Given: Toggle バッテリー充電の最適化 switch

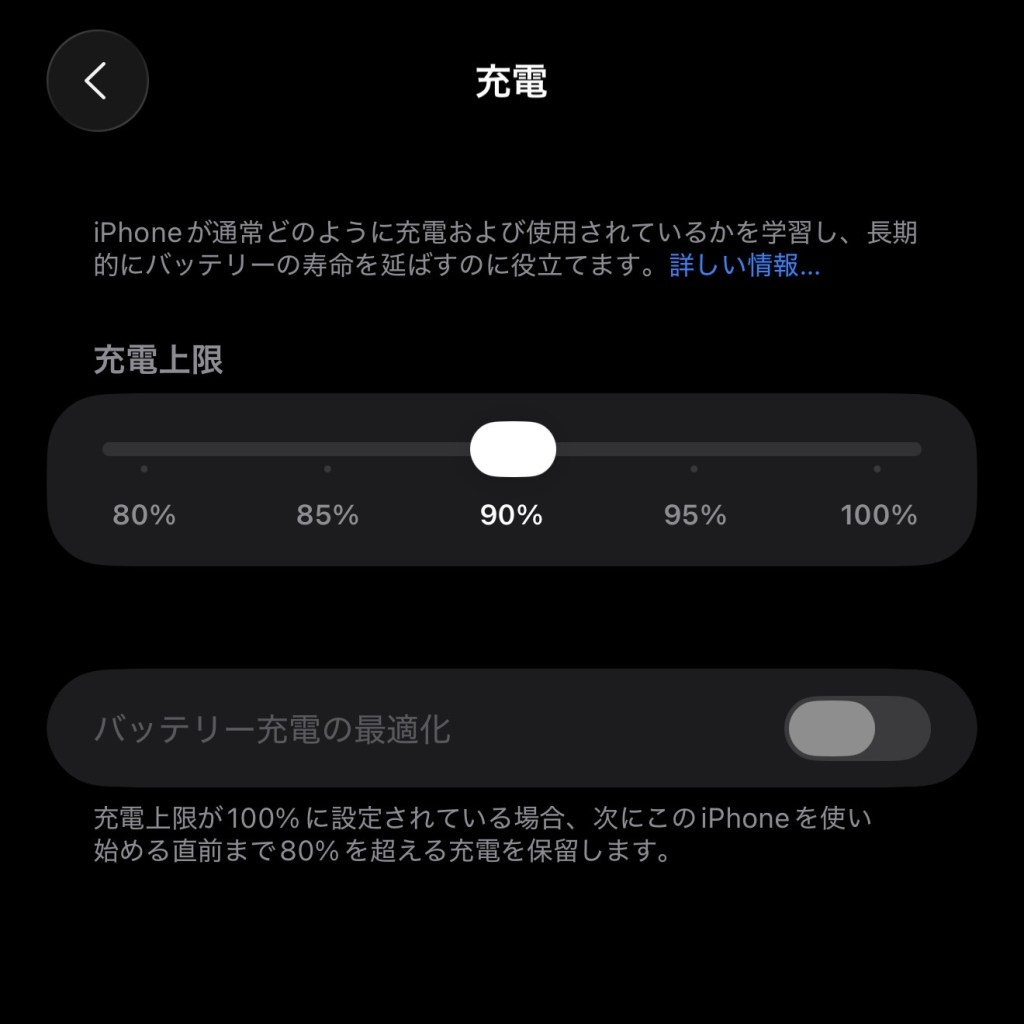Looking at the screenshot, I should 857,729.
